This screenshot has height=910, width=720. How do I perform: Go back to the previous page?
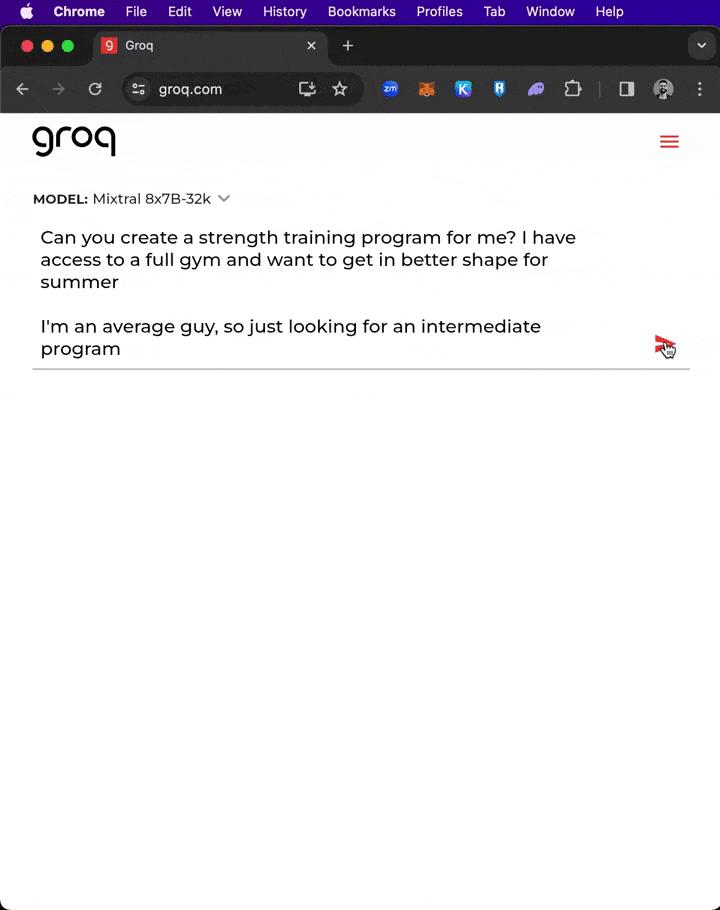point(23,89)
